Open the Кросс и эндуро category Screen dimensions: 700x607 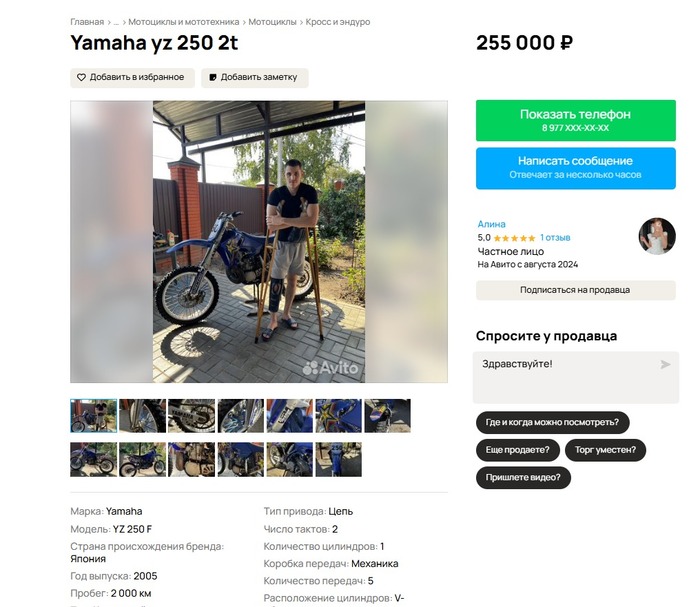click(x=337, y=21)
